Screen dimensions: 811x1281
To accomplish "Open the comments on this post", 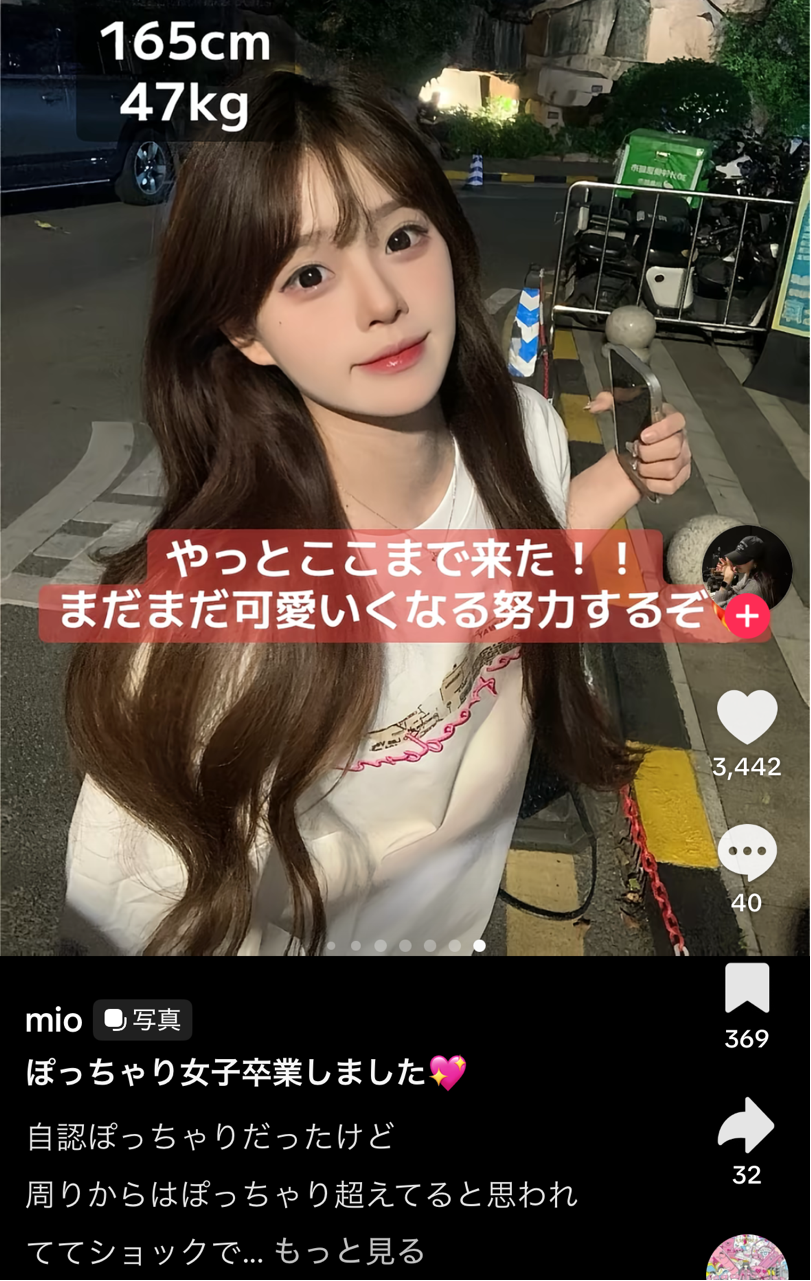I will (x=747, y=853).
